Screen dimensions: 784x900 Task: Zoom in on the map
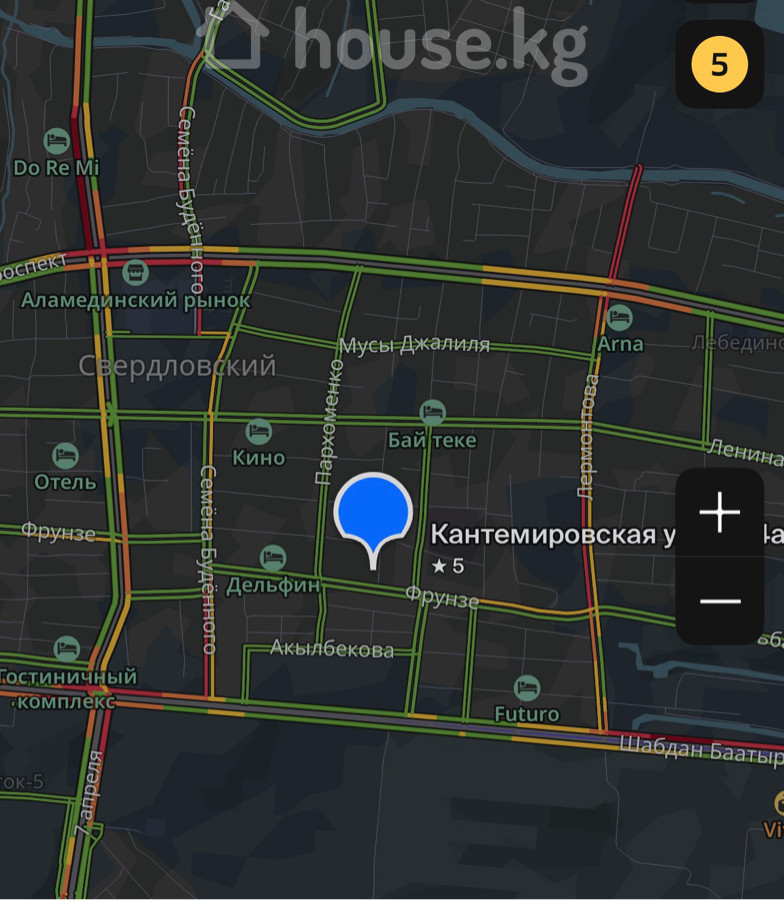[720, 514]
